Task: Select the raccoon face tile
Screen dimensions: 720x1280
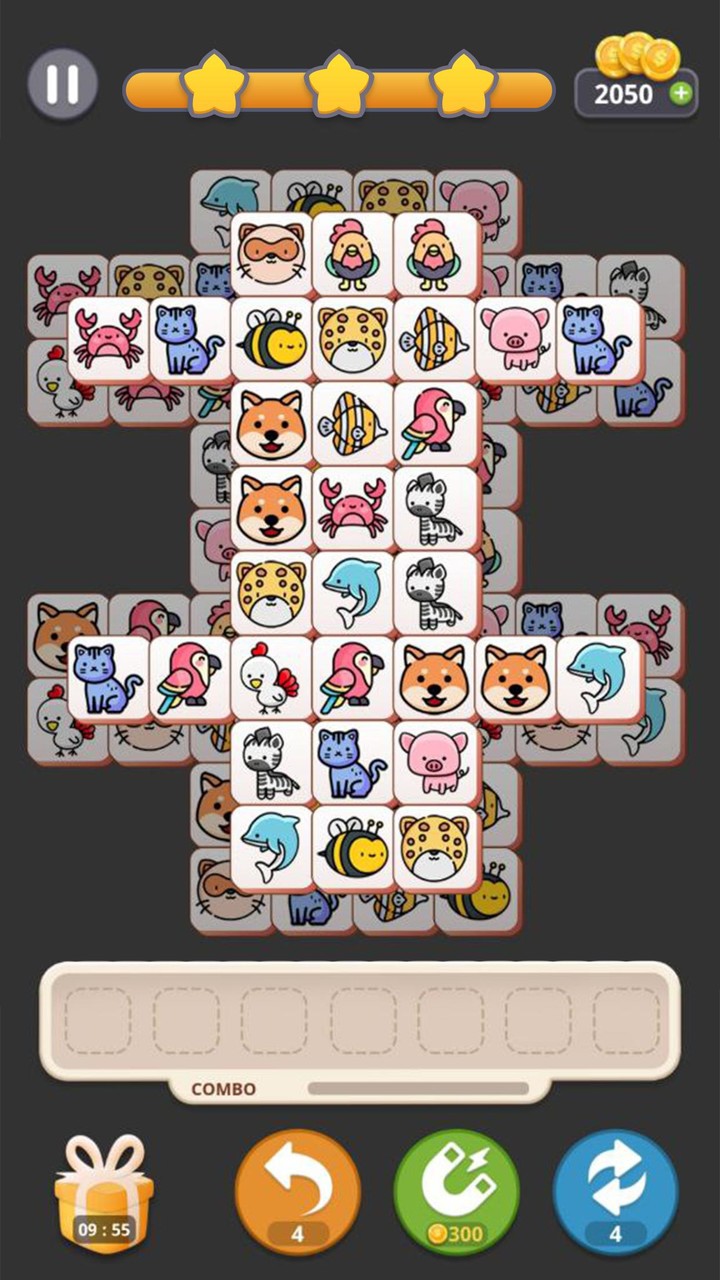Action: pyautogui.click(x=272, y=253)
